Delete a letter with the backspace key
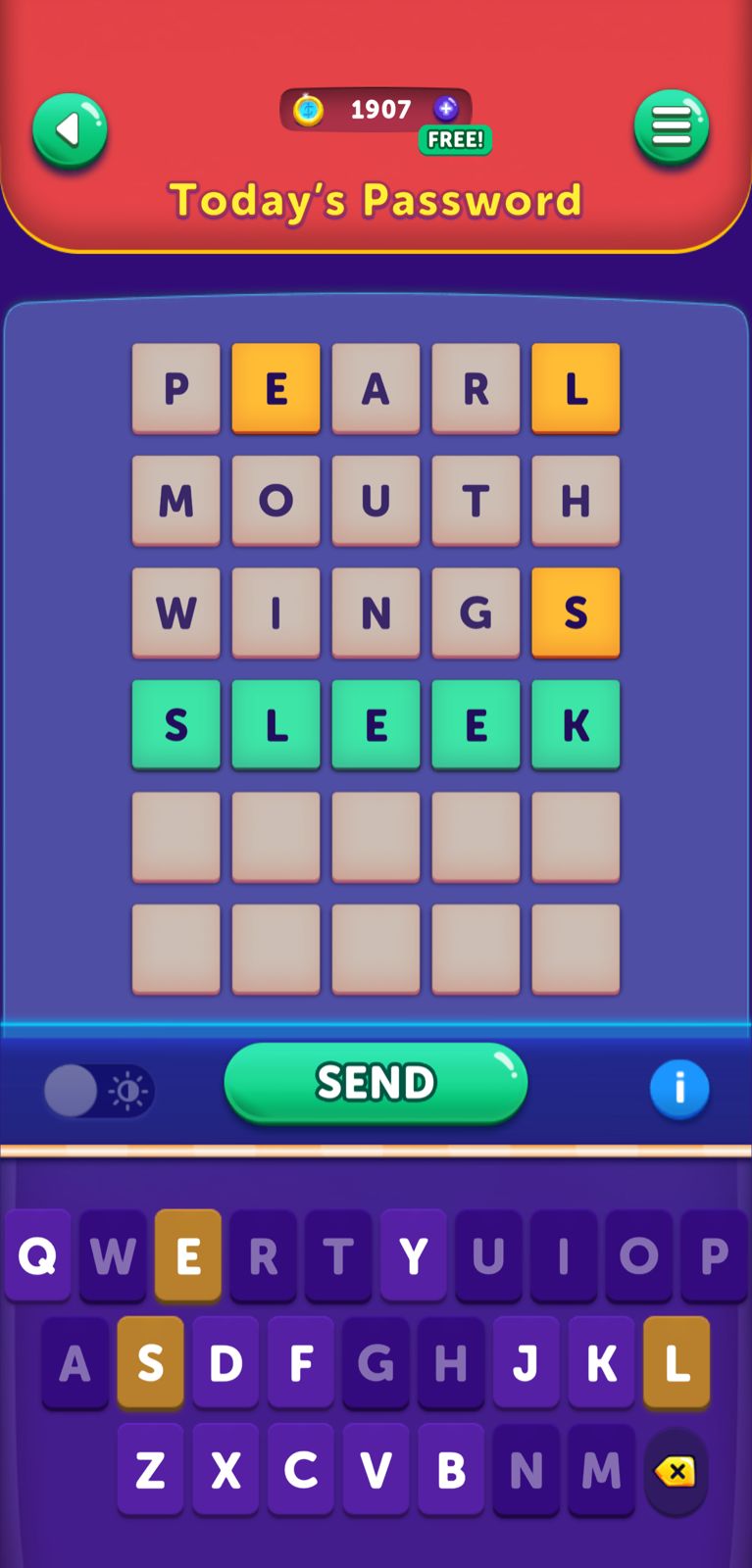Viewport: 752px width, 1568px height. 676,1471
